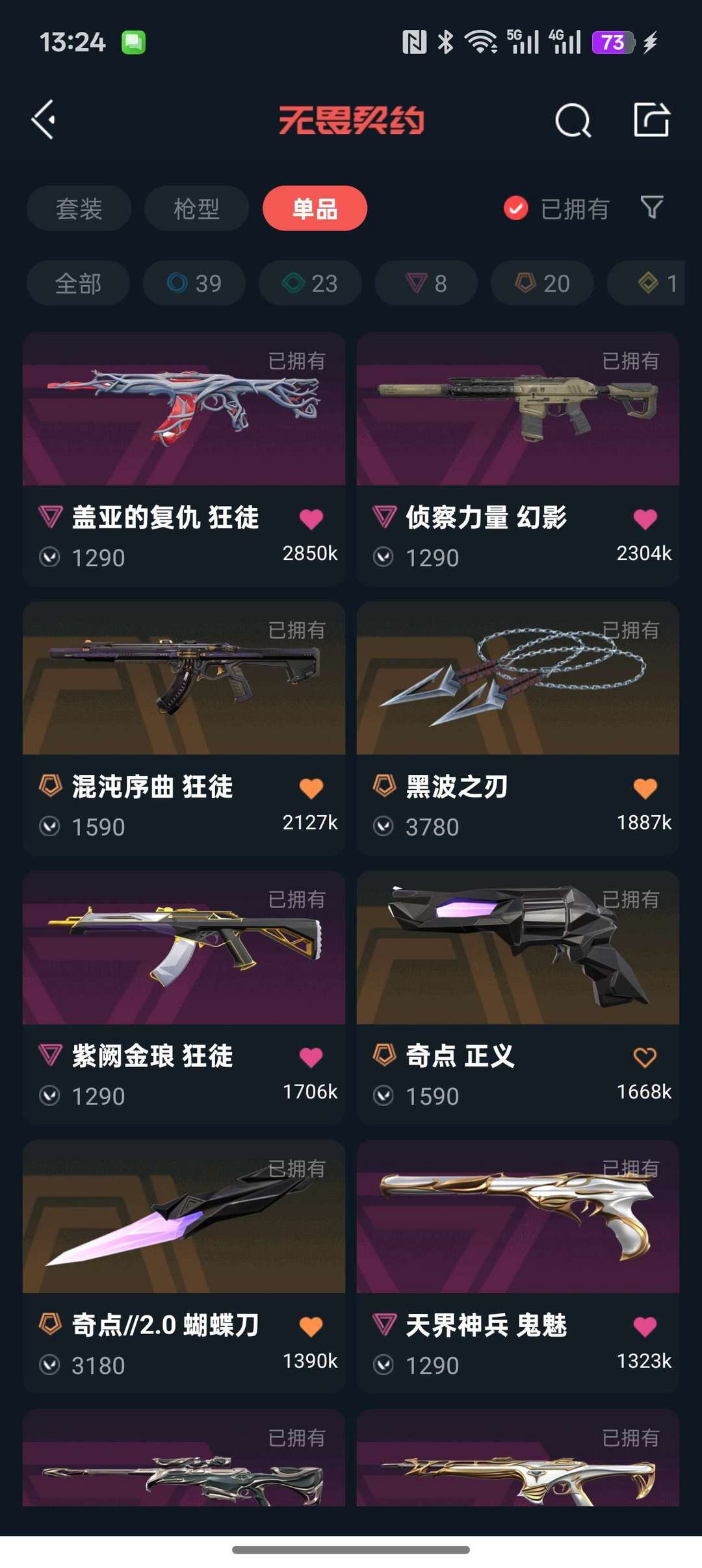The height and width of the screenshot is (1568, 702).
Task: Select the 单品 tab
Action: [x=315, y=209]
